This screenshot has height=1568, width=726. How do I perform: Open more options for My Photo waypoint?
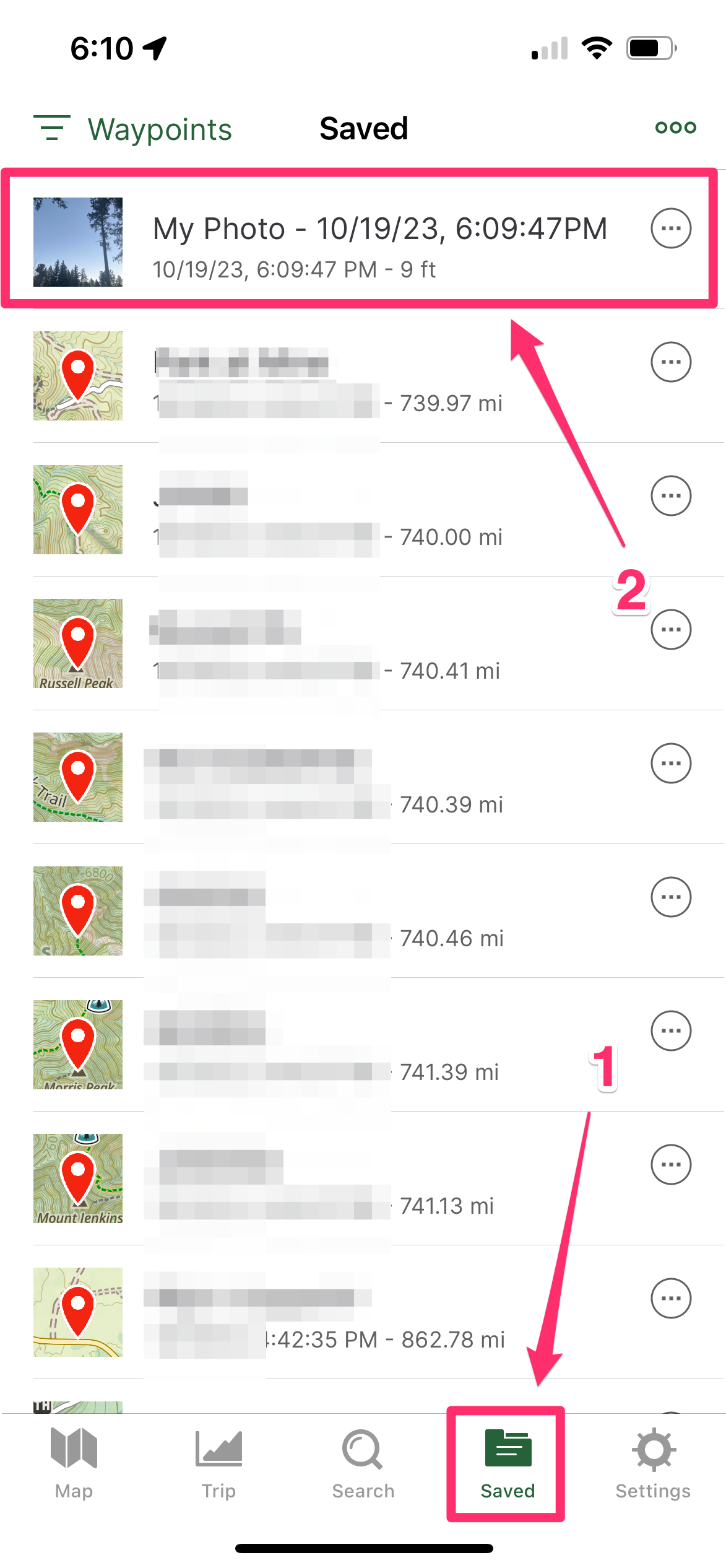coord(670,229)
